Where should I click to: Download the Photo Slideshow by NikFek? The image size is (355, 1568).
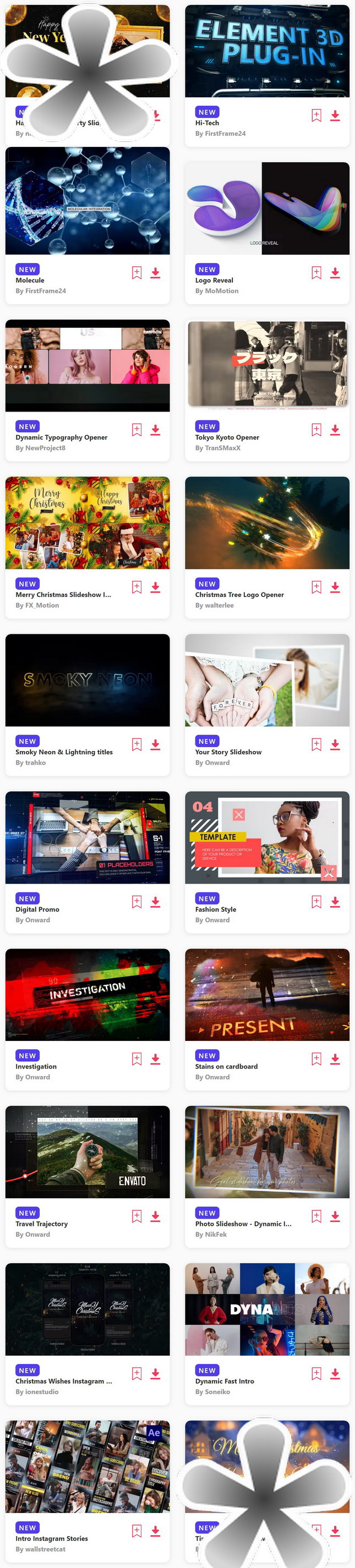pyautogui.click(x=335, y=1216)
